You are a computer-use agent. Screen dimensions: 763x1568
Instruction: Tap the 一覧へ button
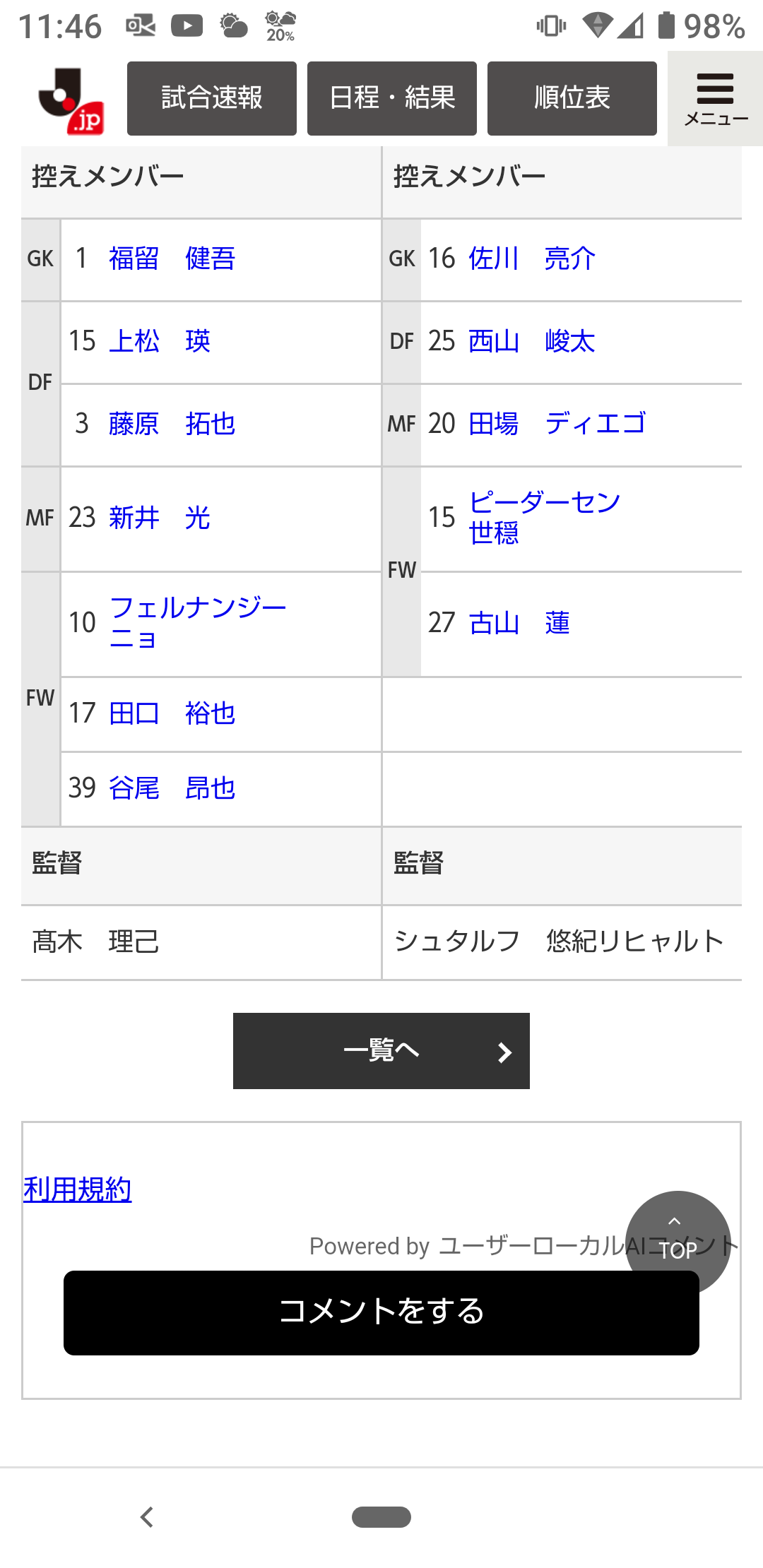coord(381,1051)
